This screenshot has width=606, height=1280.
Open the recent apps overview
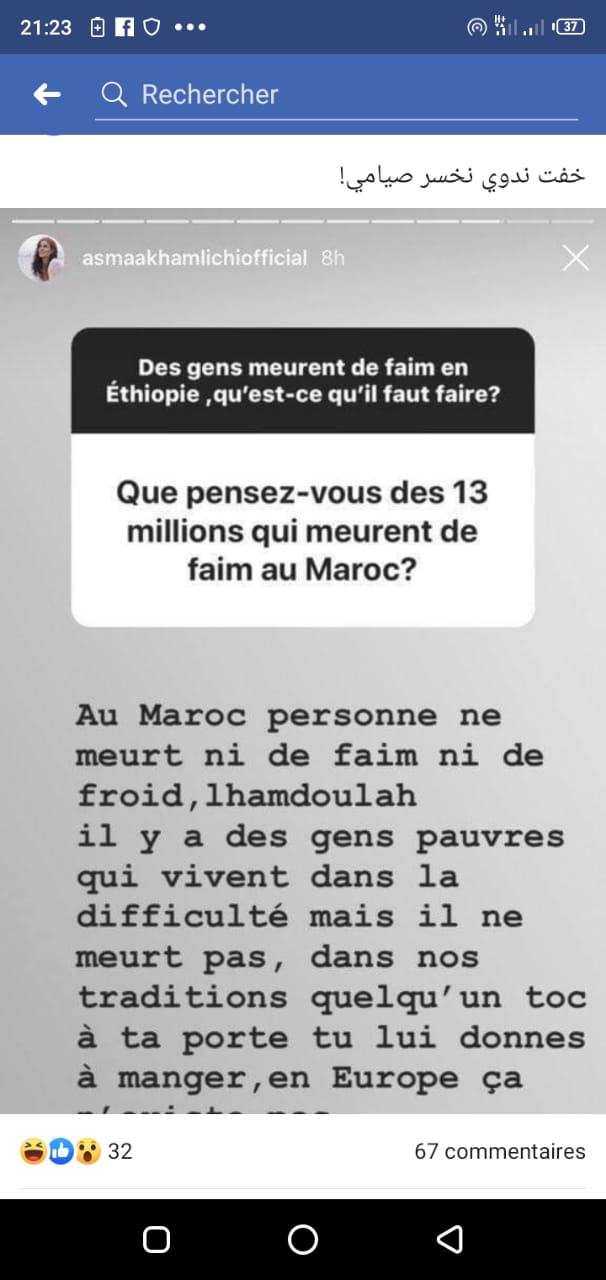[x=157, y=1239]
